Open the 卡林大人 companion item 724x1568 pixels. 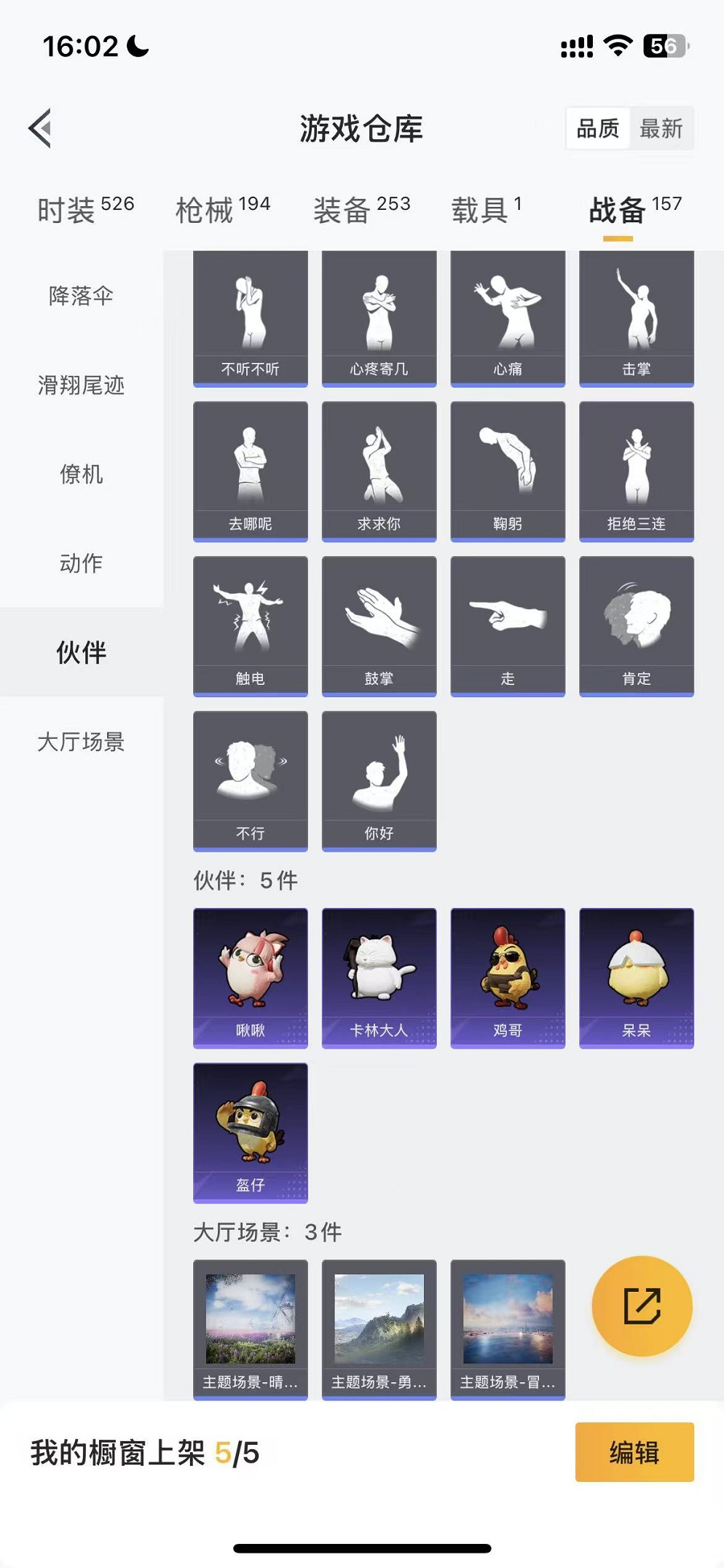[x=379, y=977]
